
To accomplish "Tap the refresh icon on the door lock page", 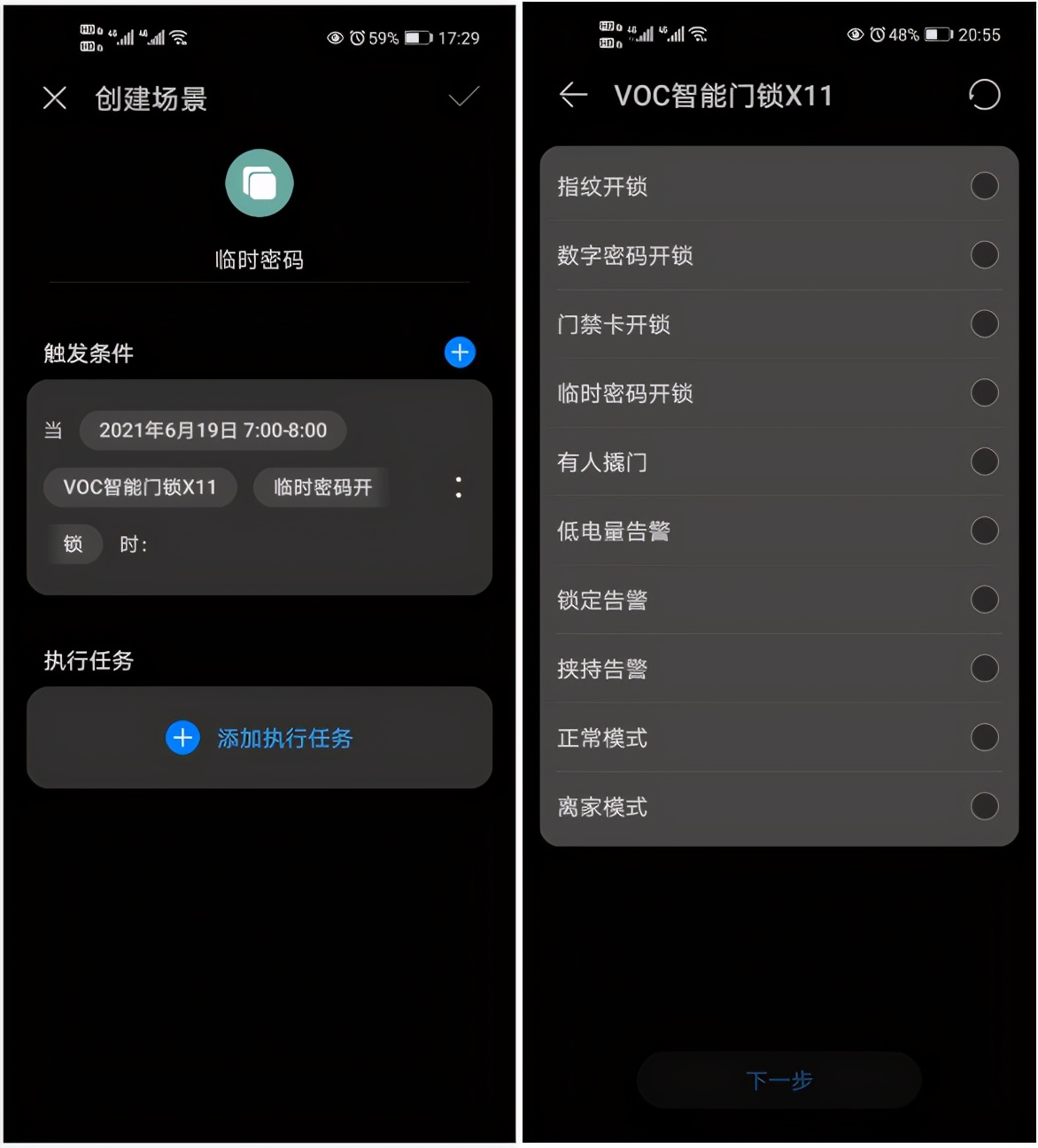I will (983, 95).
